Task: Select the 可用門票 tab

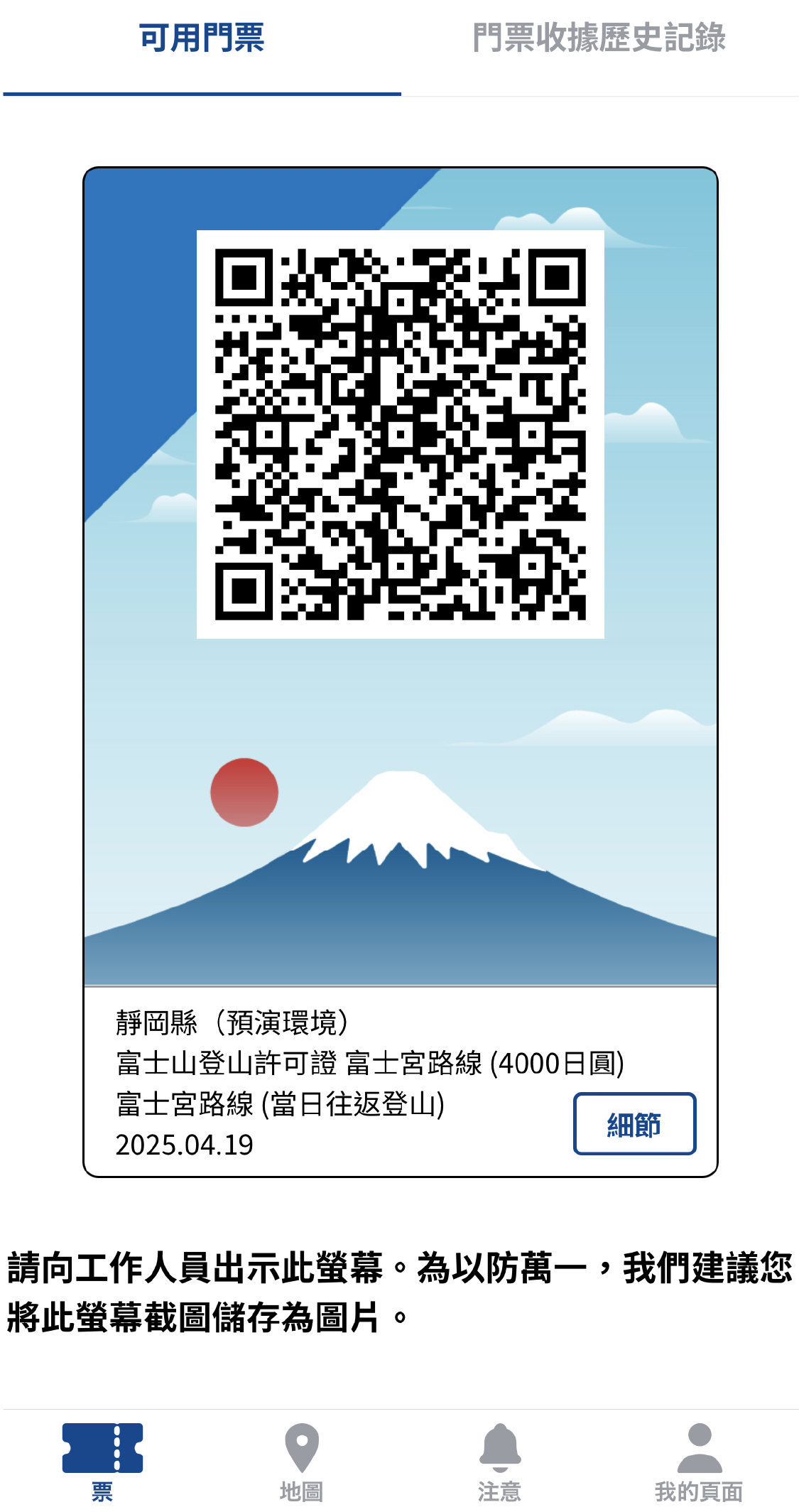Action: point(202,38)
